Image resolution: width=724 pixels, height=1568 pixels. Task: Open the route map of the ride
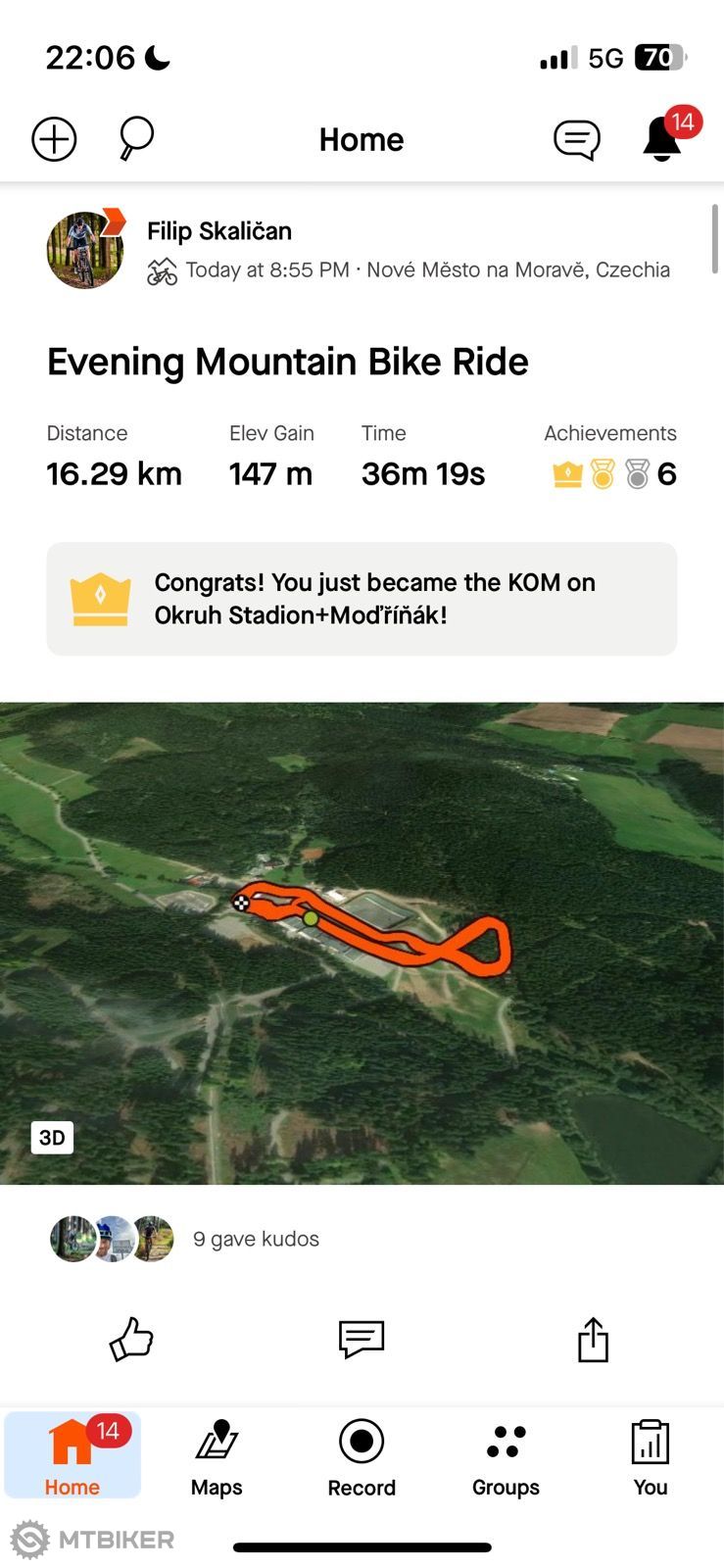click(362, 943)
